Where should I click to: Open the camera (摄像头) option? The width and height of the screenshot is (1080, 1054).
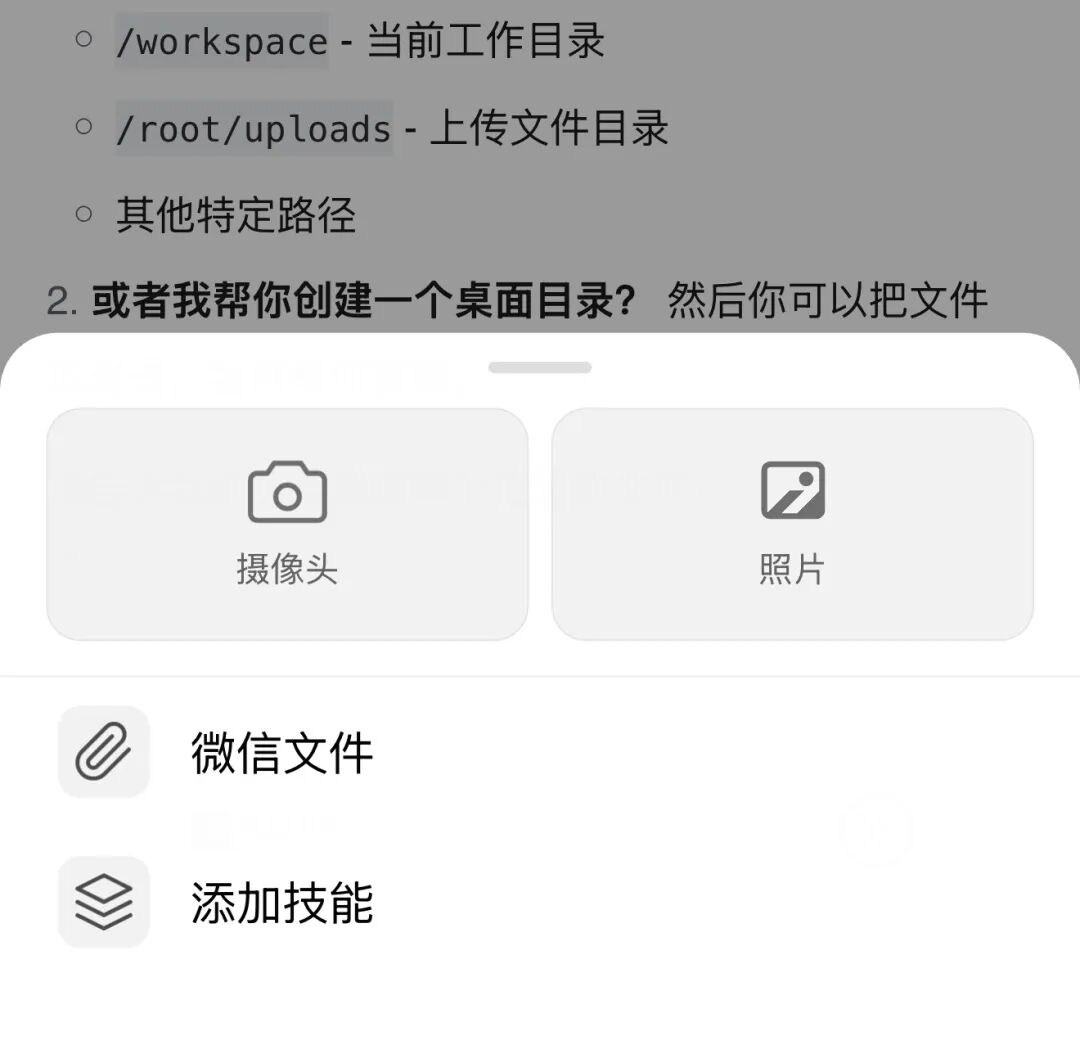[x=287, y=523]
